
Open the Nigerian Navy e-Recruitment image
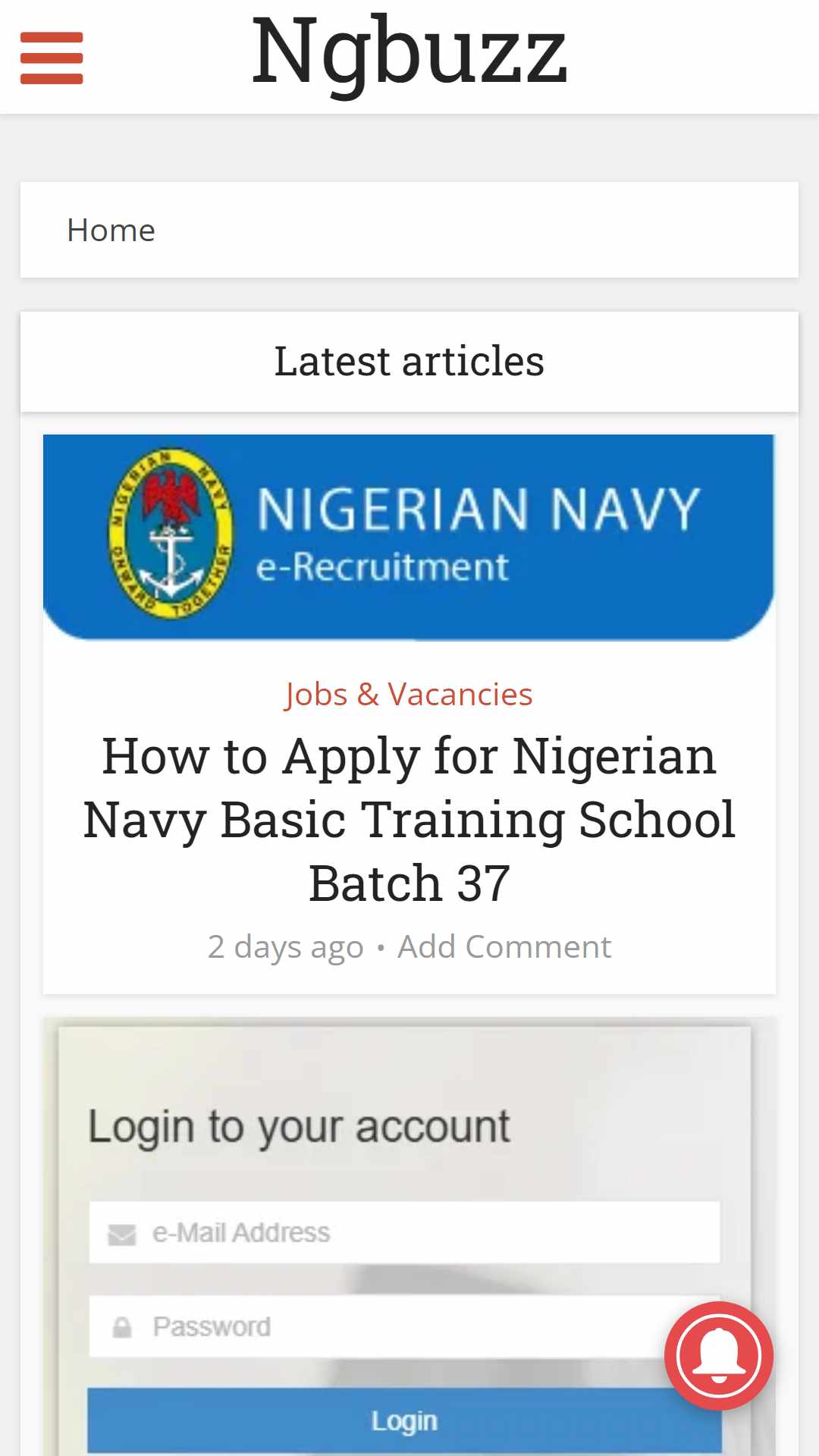(x=409, y=538)
